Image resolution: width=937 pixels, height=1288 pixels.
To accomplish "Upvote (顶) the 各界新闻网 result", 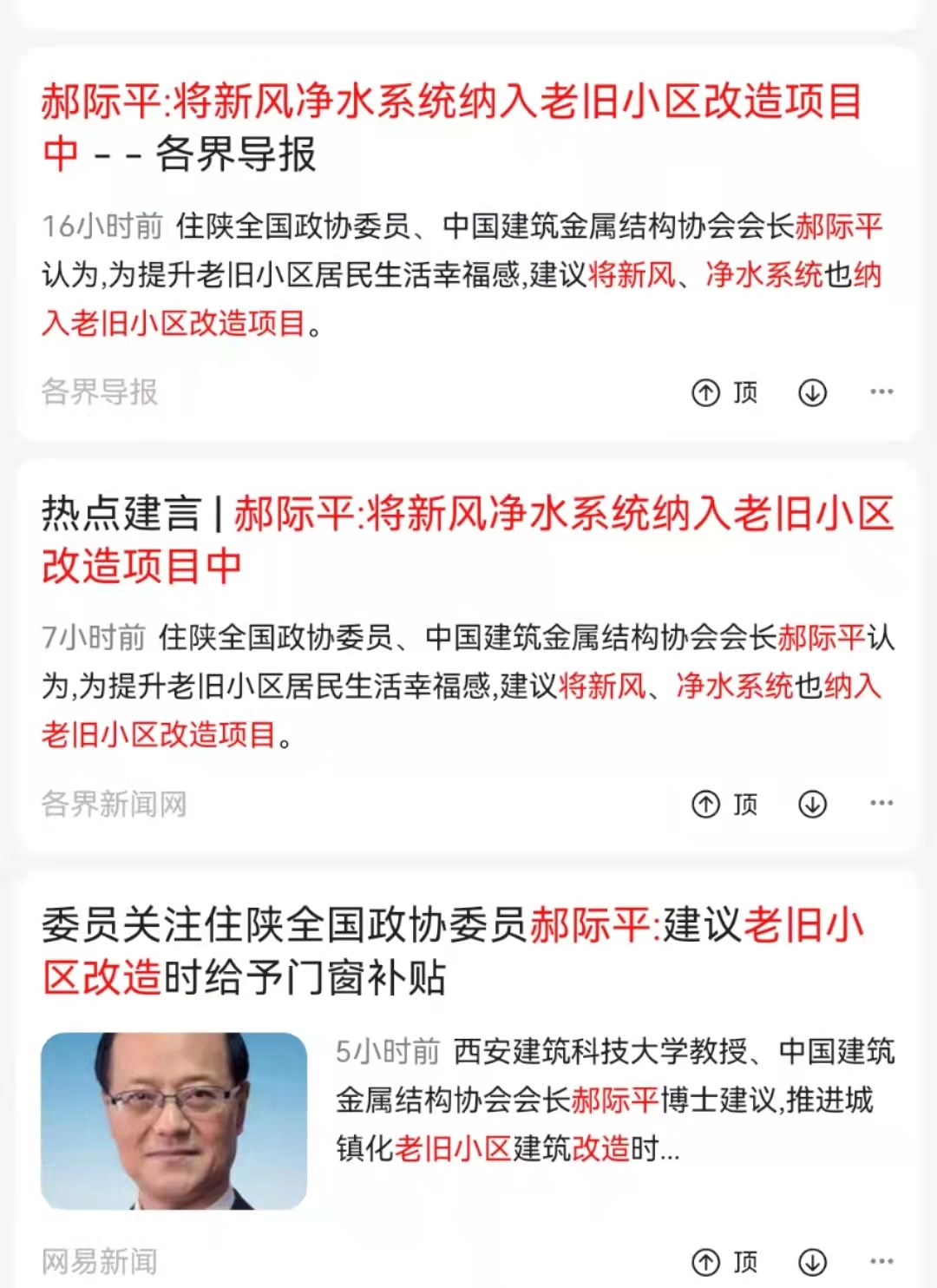I will (x=724, y=805).
